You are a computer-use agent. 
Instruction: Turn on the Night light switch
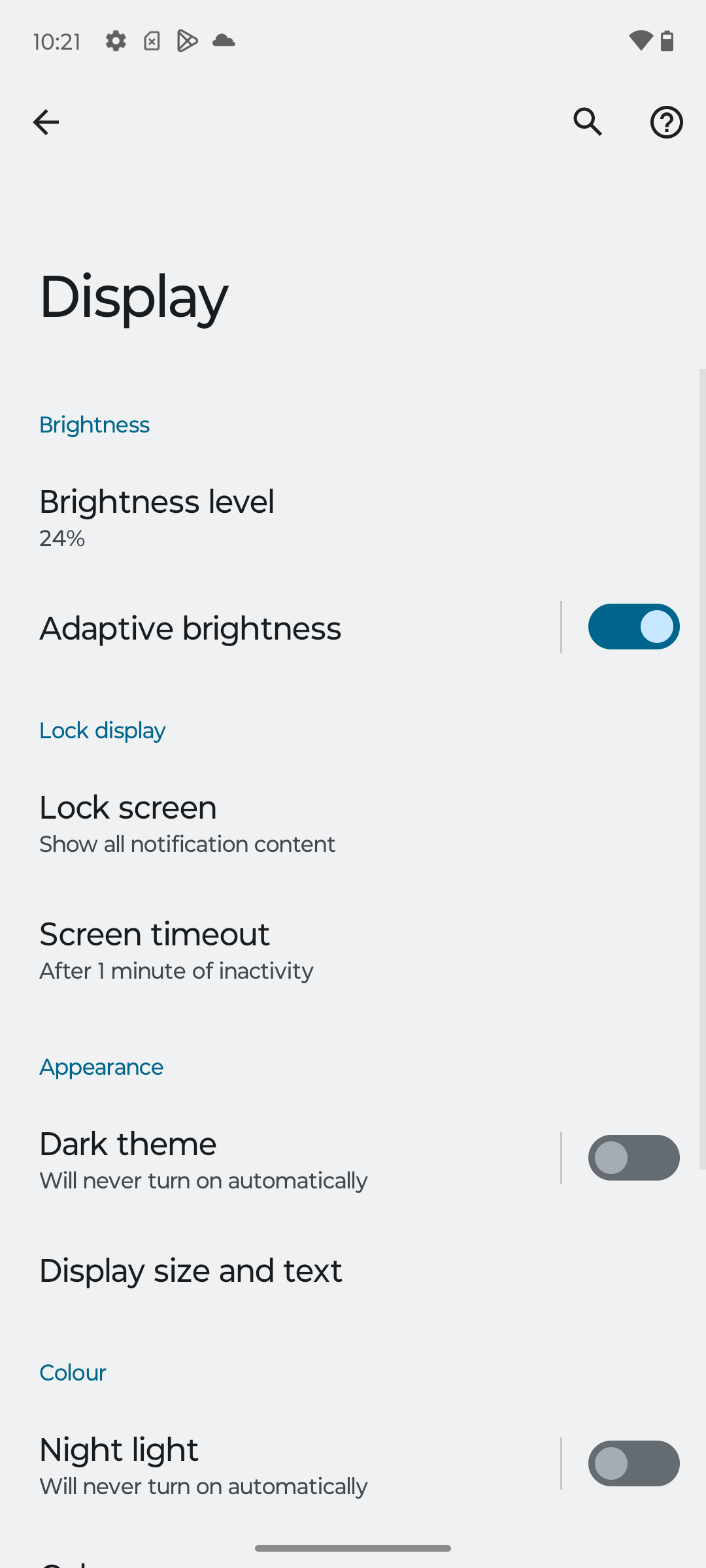click(633, 1463)
